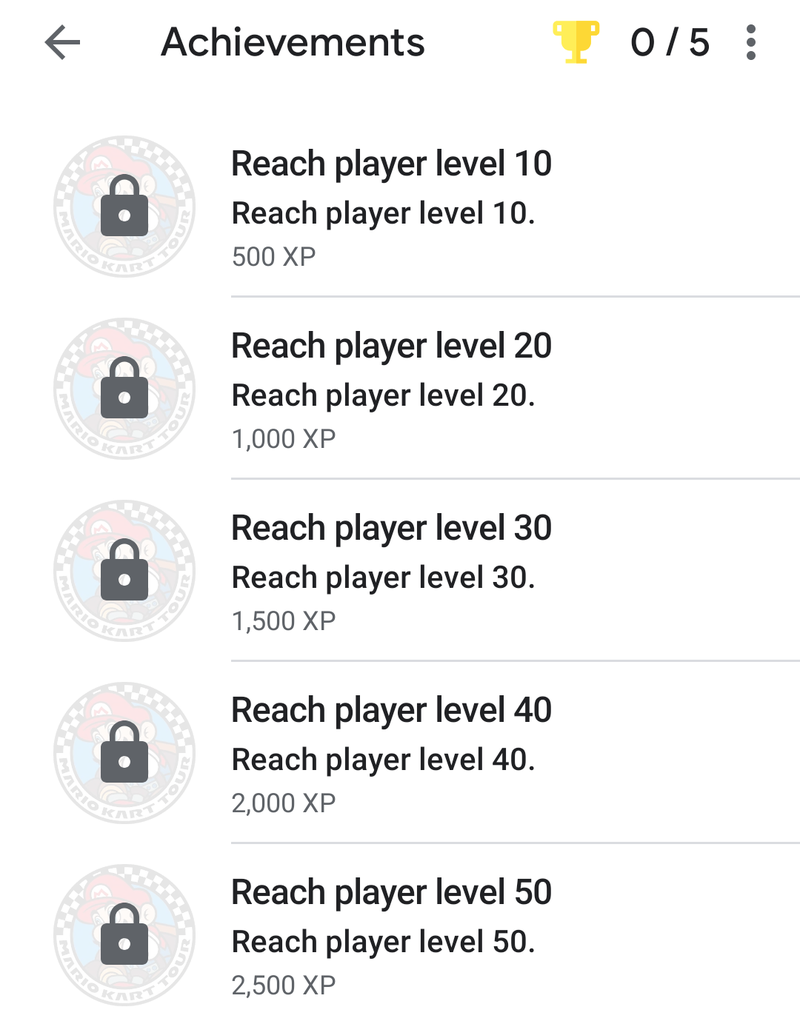Open the three-dot overflow menu
This screenshot has height=1024, width=800.
coord(751,43)
